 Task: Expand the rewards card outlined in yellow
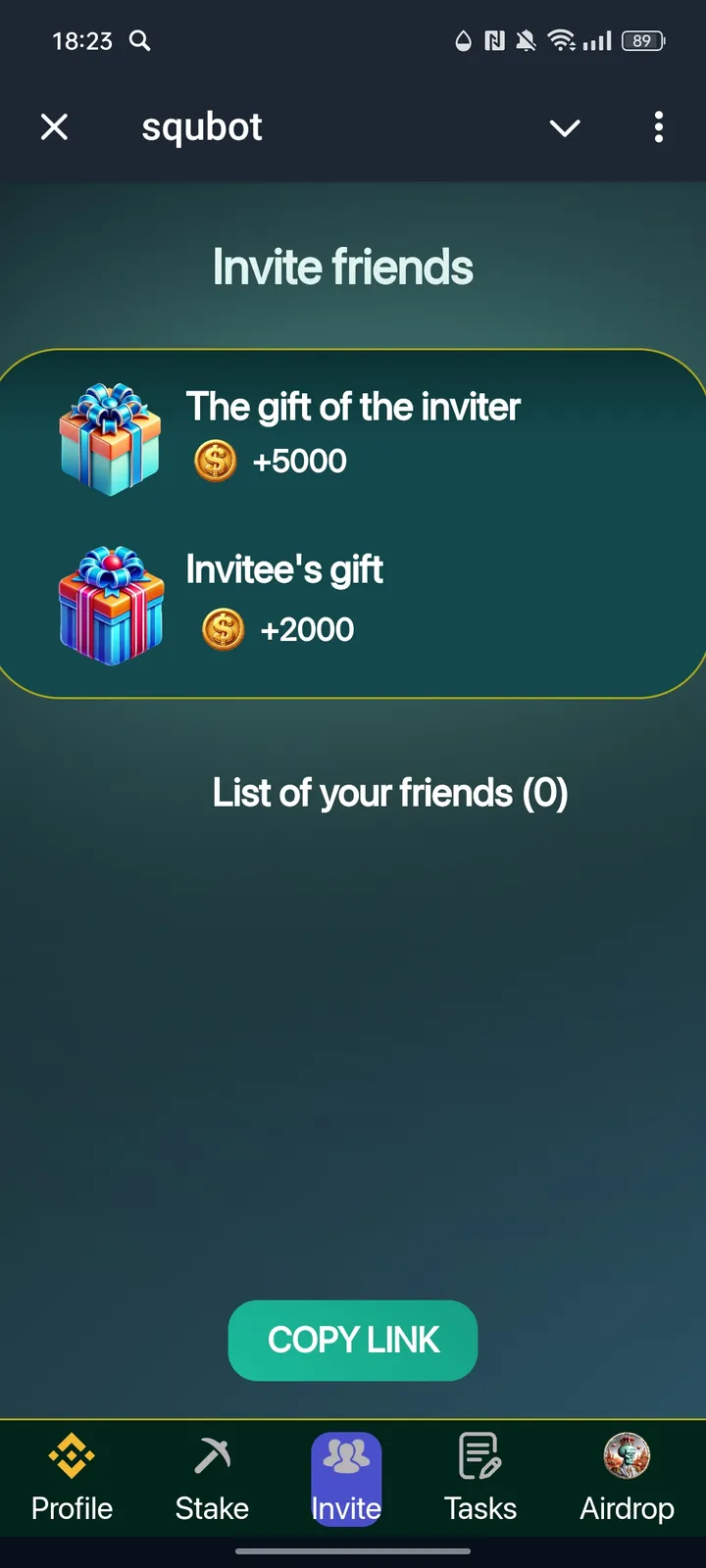tap(353, 519)
